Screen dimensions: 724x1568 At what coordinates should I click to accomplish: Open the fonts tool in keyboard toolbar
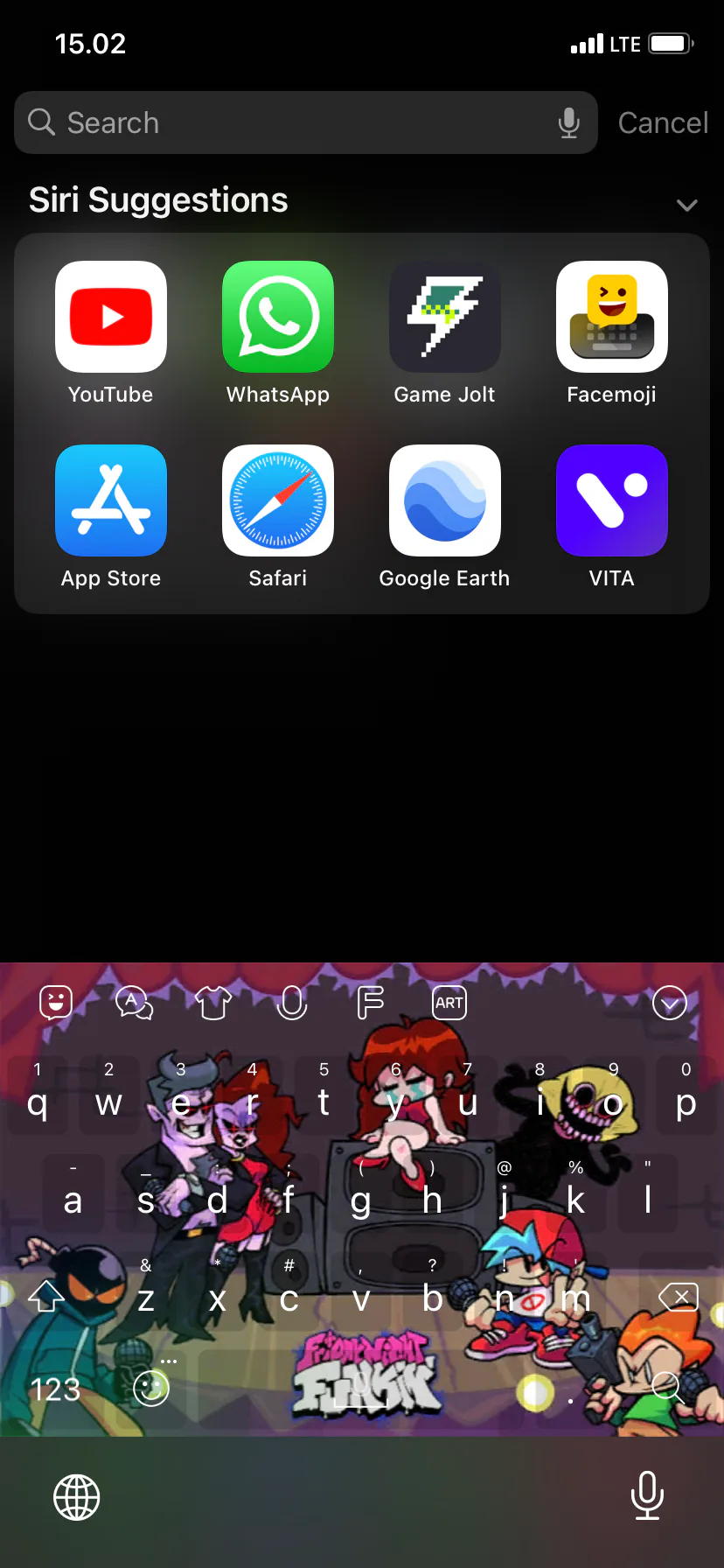click(370, 1003)
